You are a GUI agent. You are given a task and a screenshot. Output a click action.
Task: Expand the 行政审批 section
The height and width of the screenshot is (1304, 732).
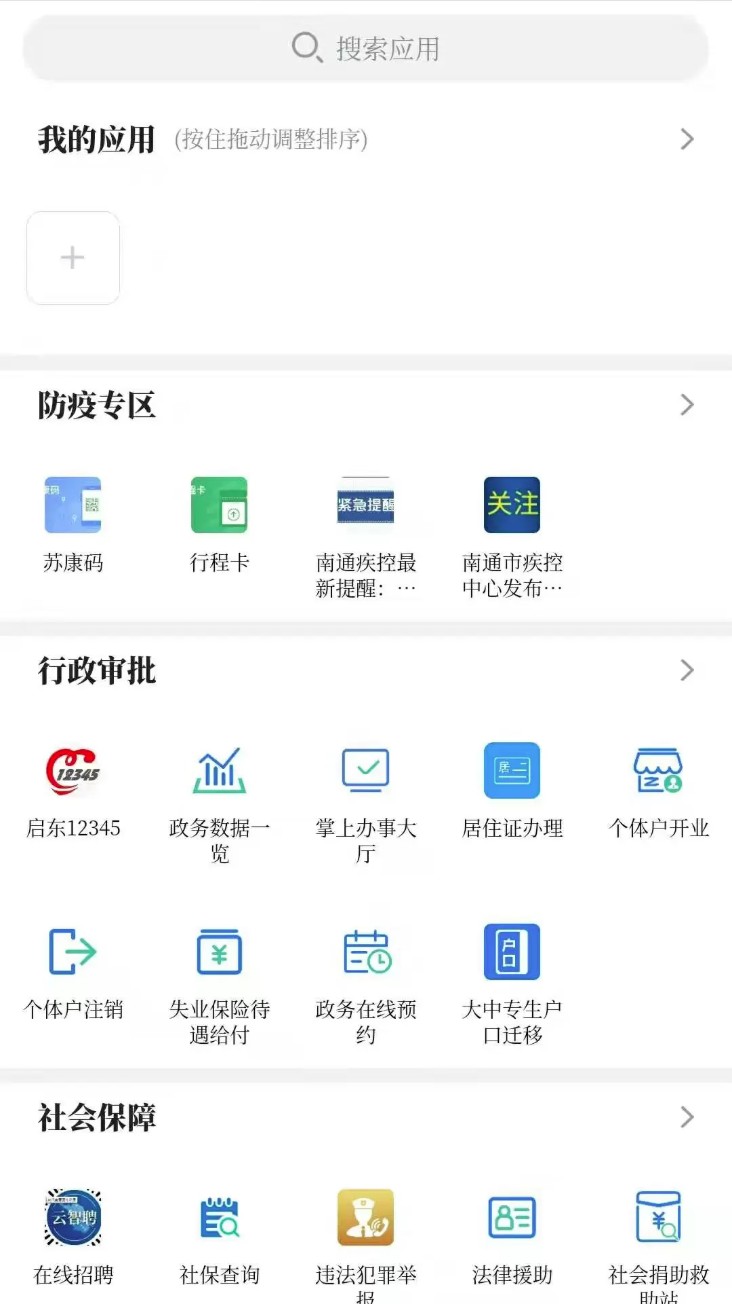click(x=686, y=670)
